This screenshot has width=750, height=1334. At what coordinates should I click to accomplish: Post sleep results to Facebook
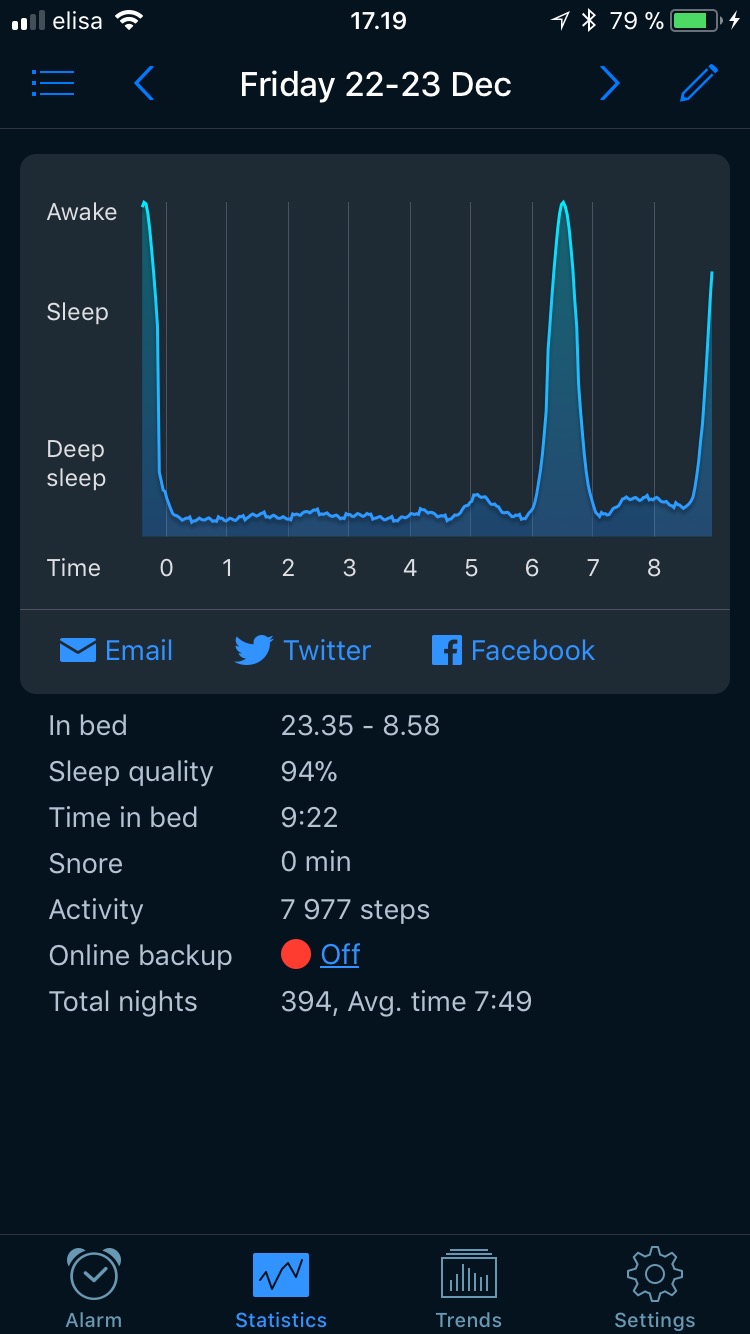coord(513,650)
